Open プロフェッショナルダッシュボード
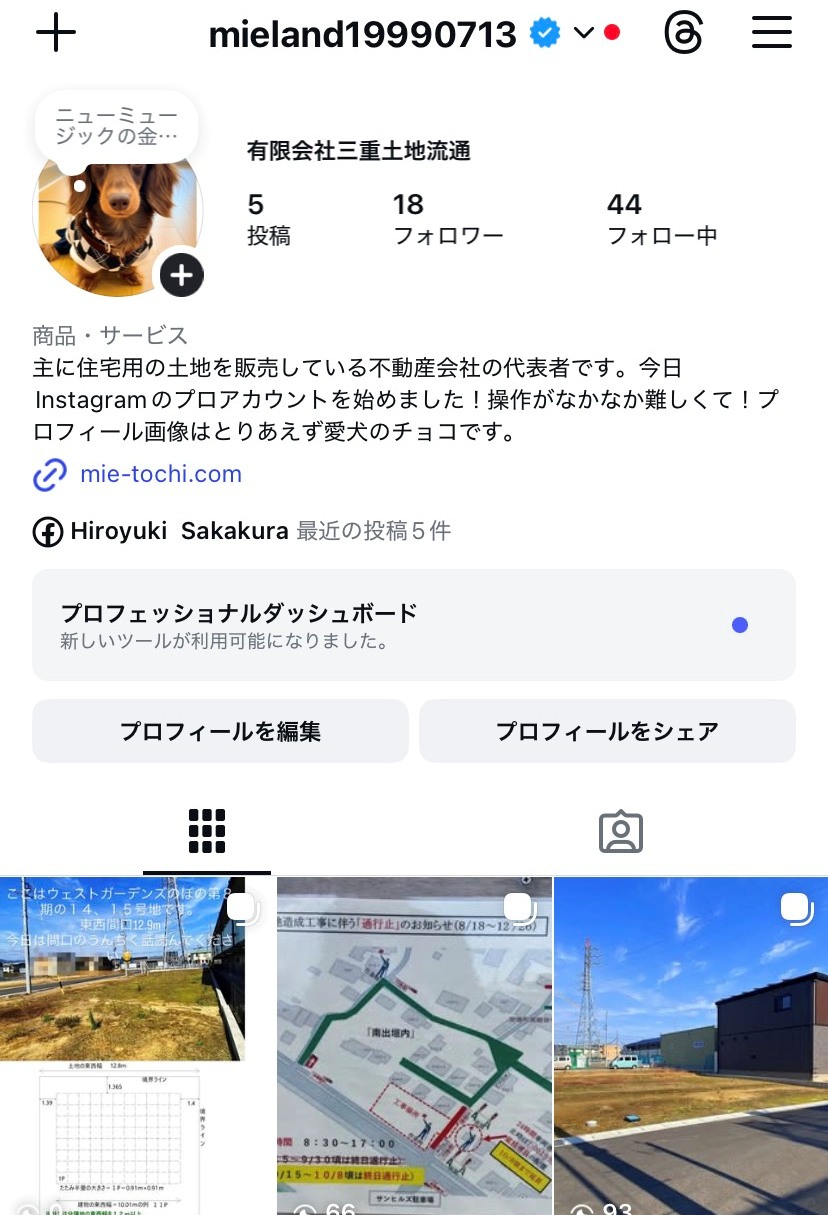This screenshot has width=828, height=1215. (x=413, y=625)
